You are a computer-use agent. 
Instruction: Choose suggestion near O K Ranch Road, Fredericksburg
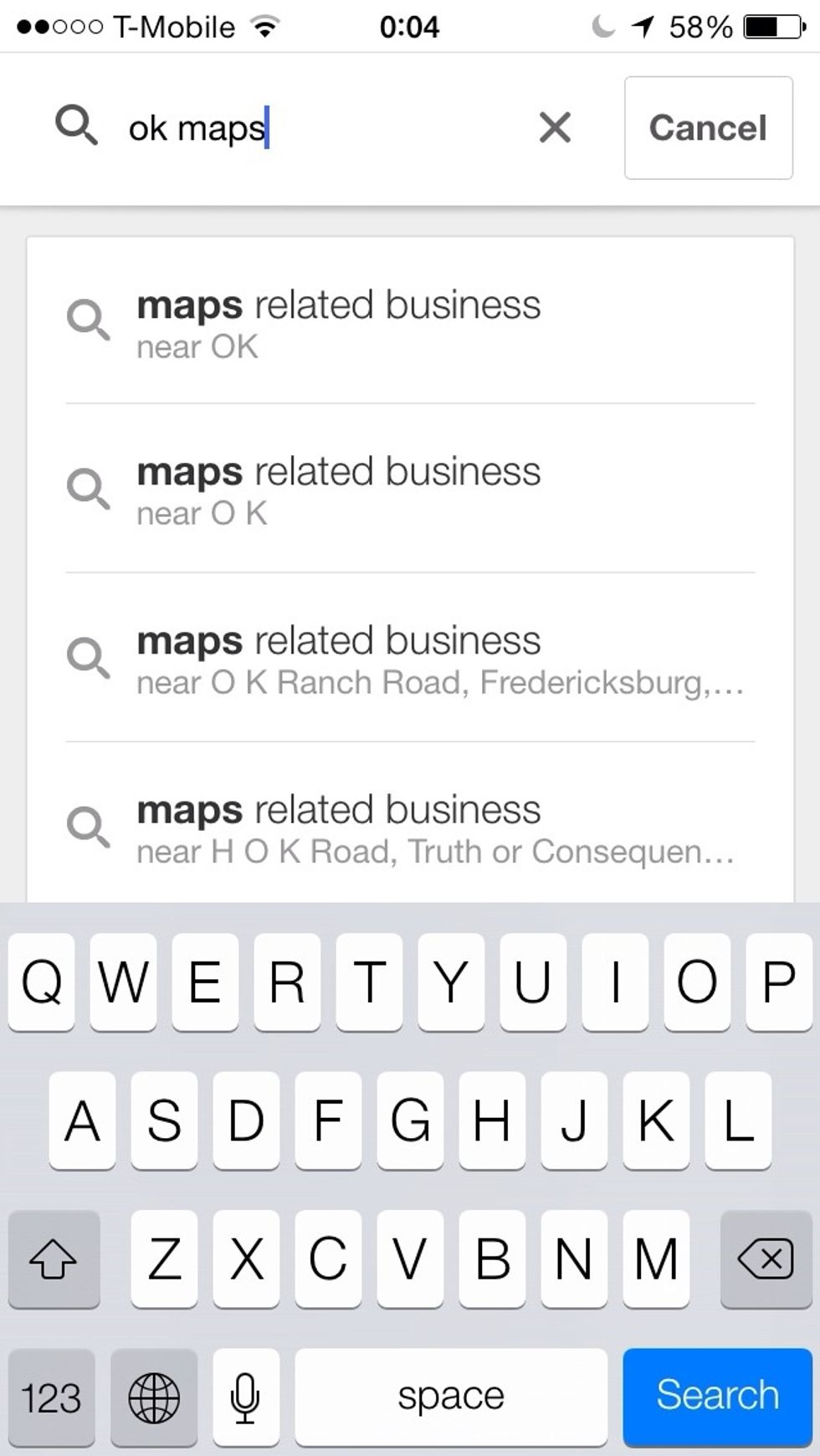click(x=410, y=659)
